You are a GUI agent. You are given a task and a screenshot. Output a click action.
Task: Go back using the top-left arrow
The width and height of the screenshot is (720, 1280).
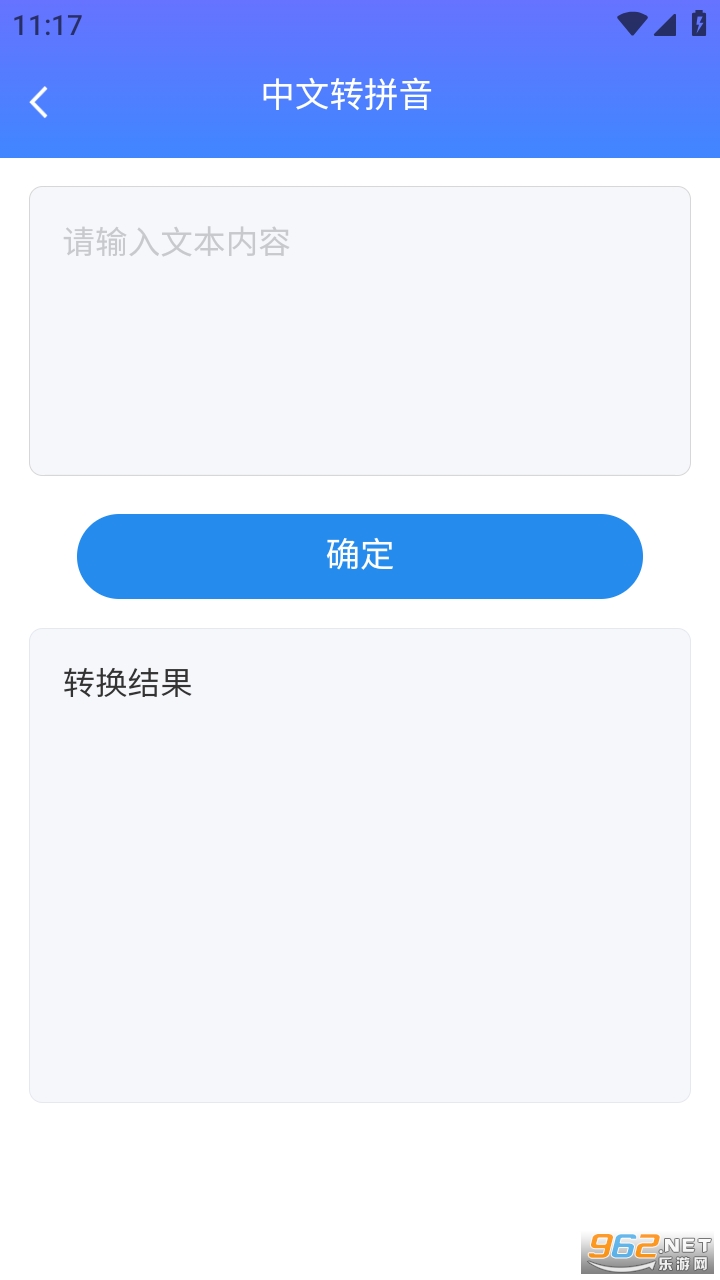pos(39,101)
